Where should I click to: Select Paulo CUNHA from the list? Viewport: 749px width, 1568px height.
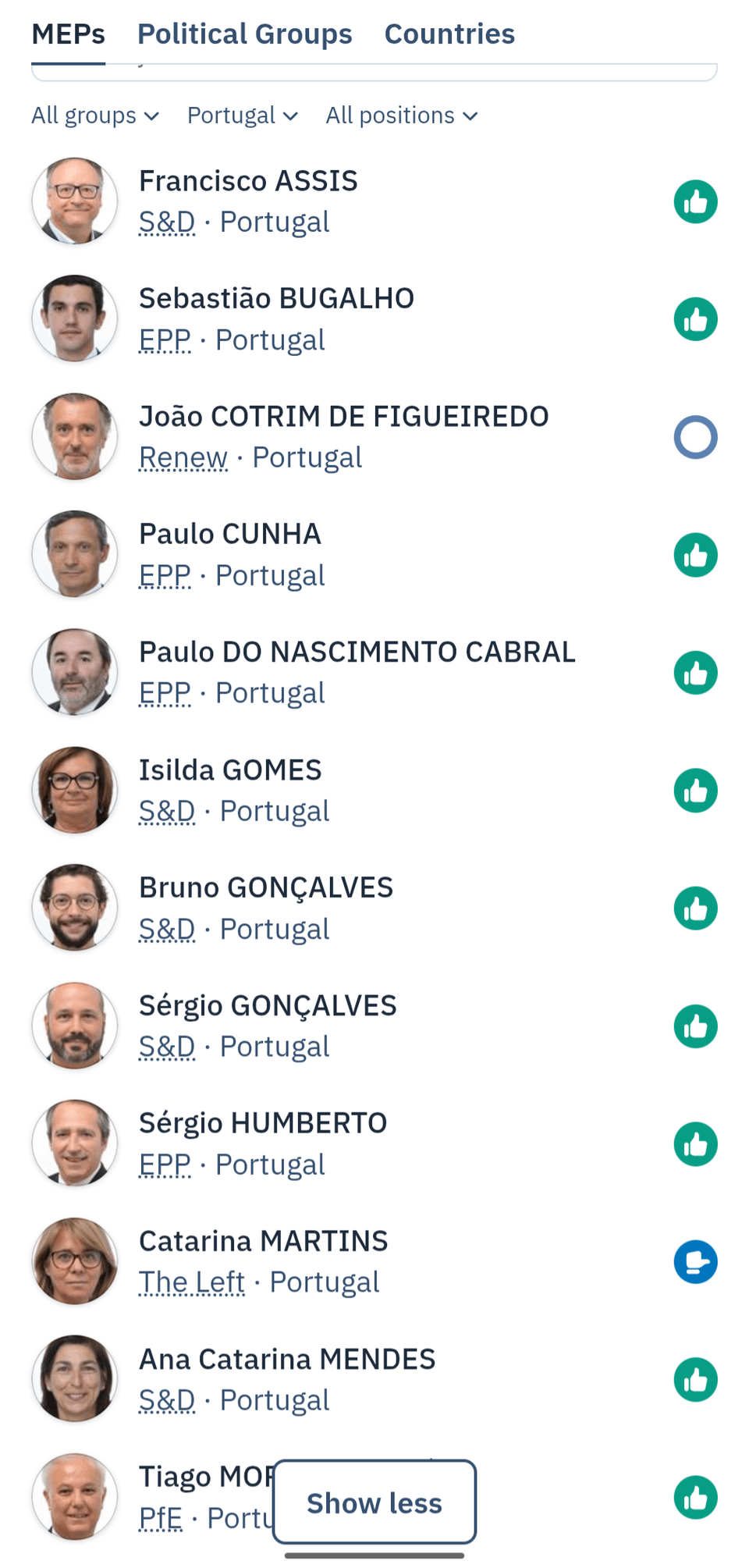tap(229, 535)
